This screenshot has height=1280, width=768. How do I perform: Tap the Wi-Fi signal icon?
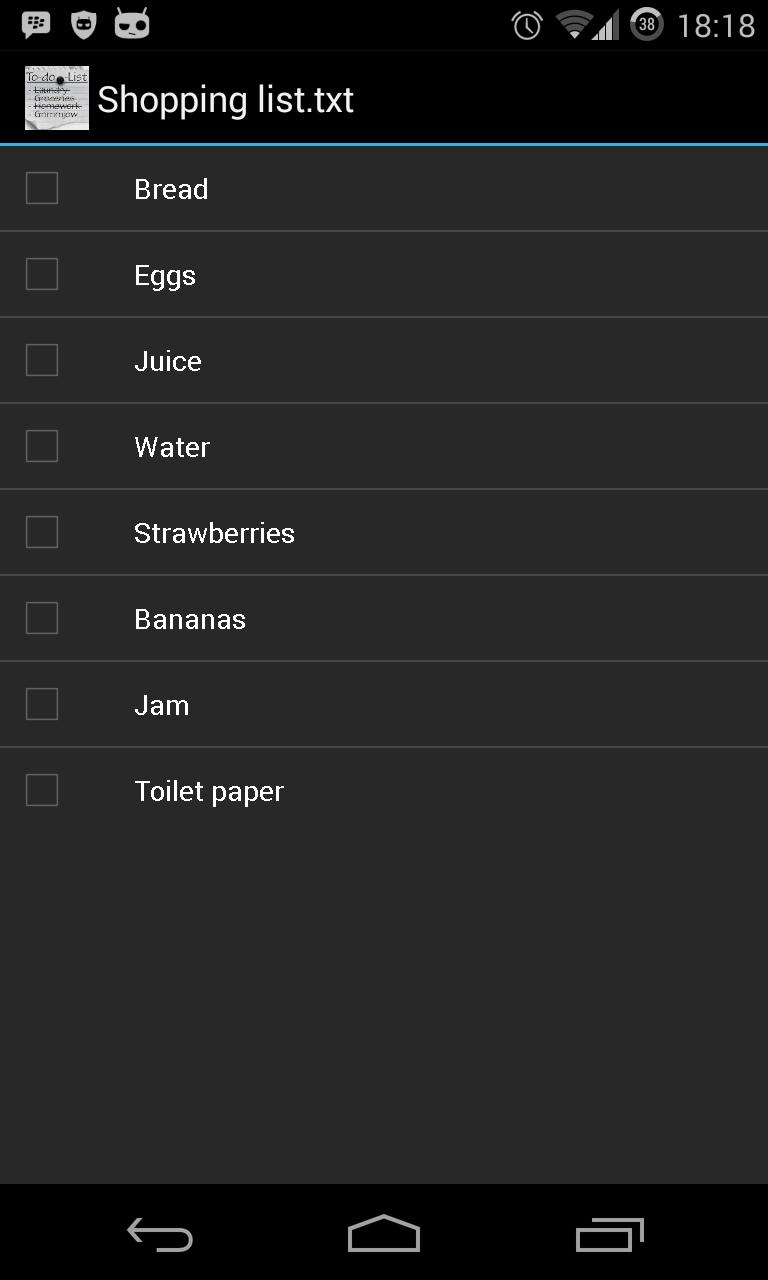click(x=573, y=24)
